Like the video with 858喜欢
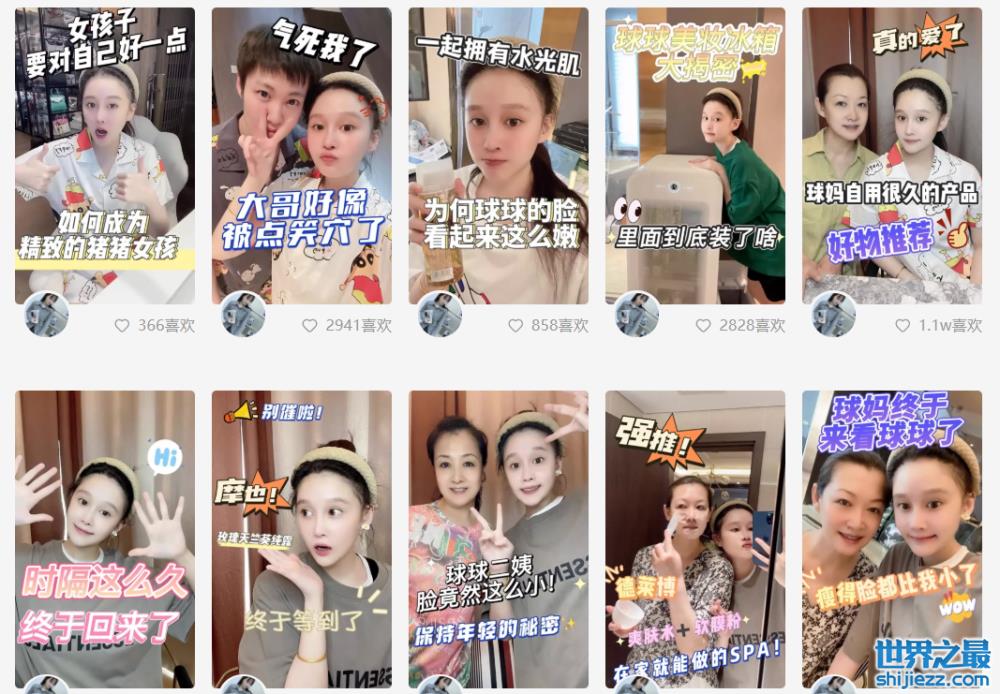1000x694 pixels. click(516, 326)
